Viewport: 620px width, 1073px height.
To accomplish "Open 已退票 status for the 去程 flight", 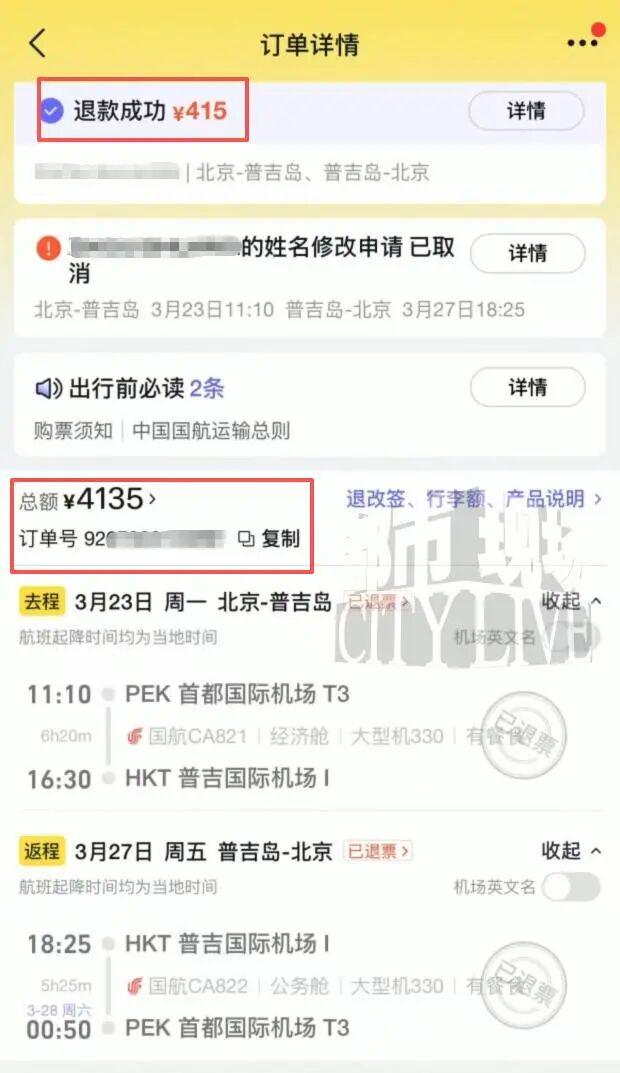I will click(x=378, y=602).
